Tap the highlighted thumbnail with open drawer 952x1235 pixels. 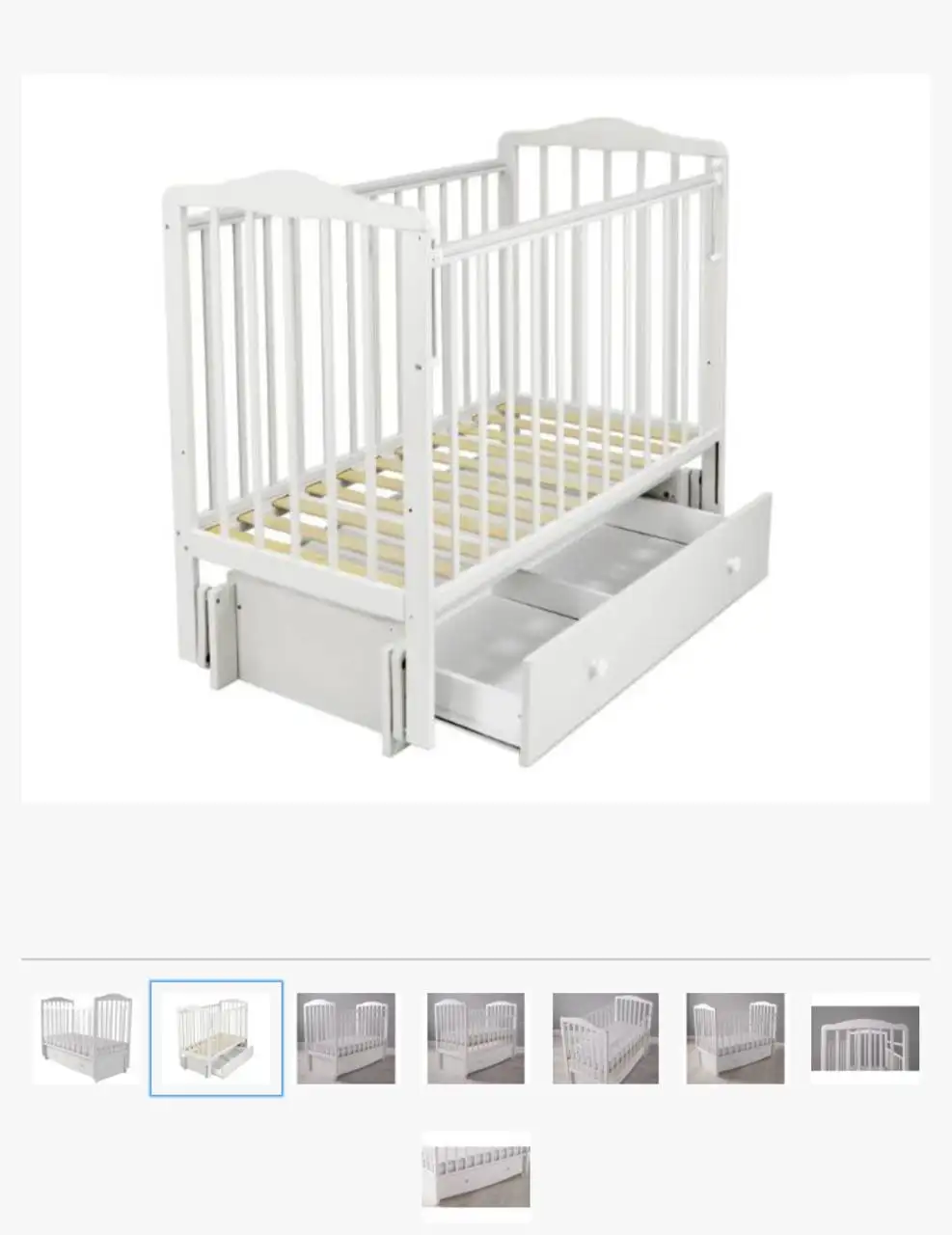tap(216, 1038)
